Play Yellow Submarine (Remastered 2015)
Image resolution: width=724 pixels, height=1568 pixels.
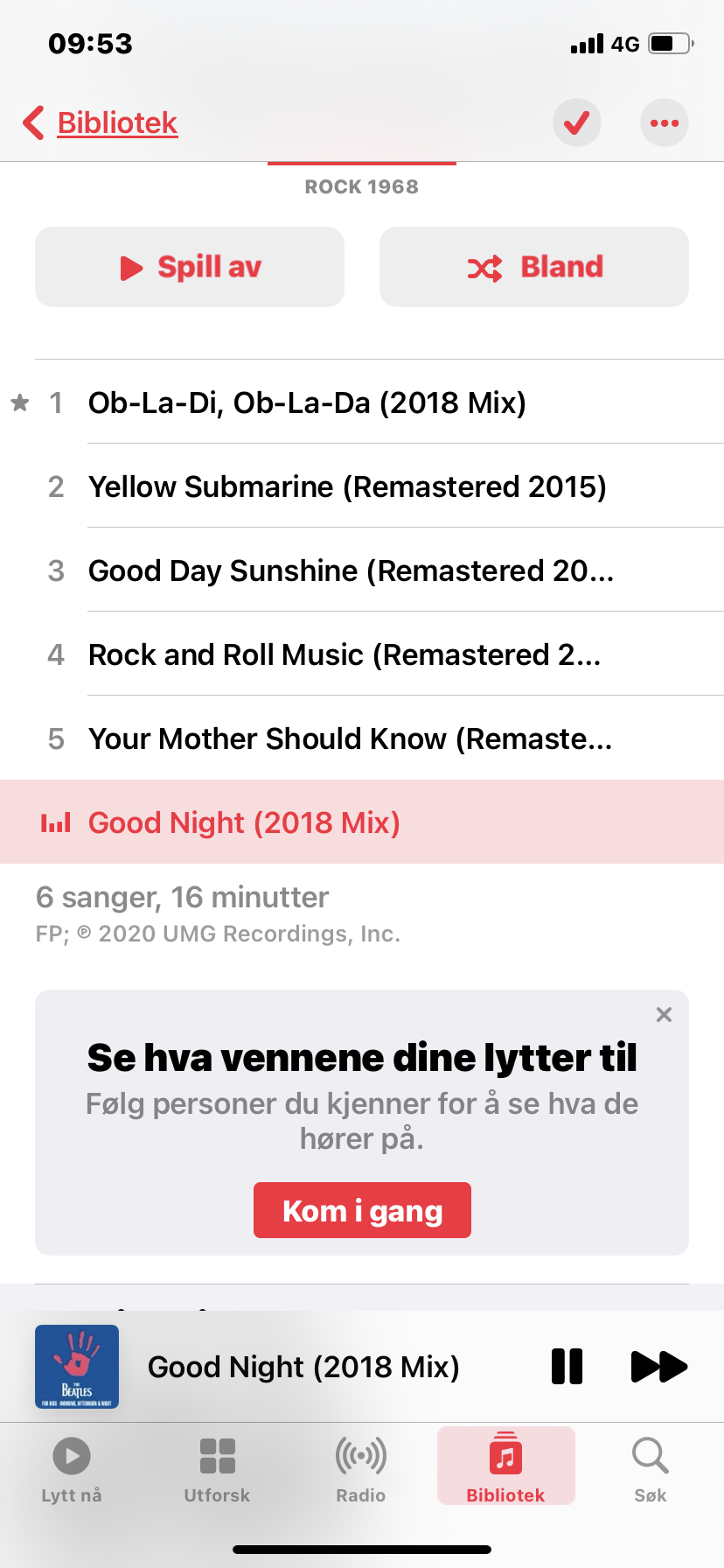pos(362,486)
